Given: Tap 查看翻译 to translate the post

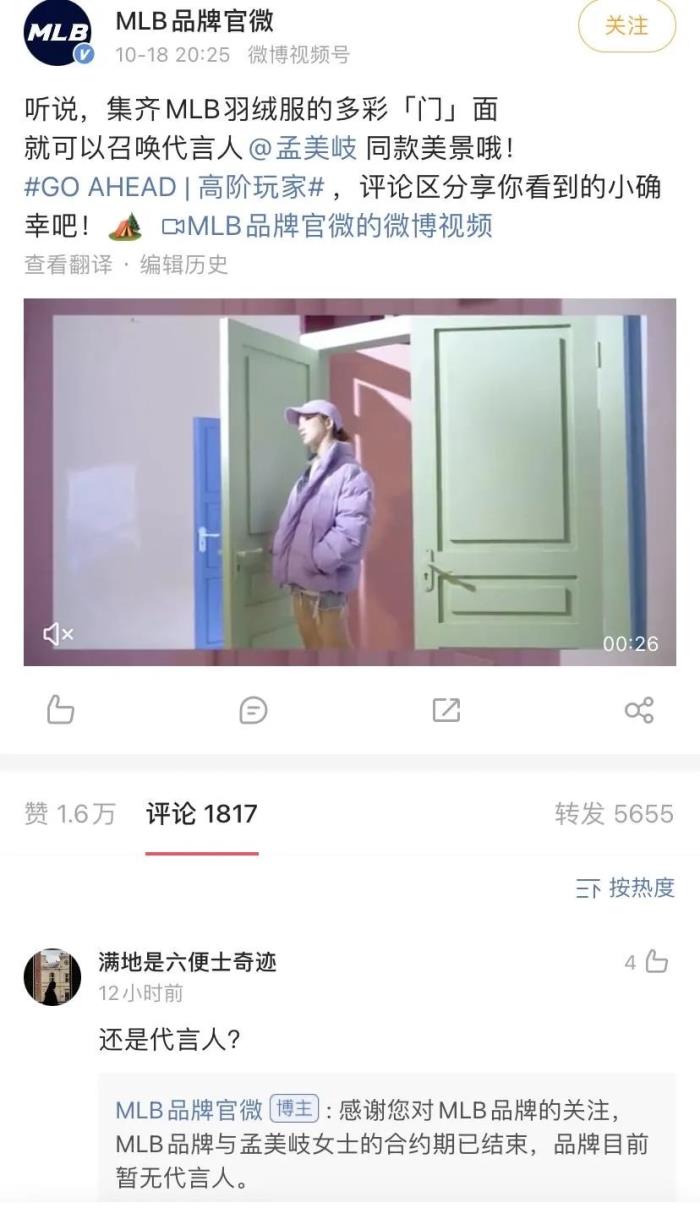Looking at the screenshot, I should click(68, 265).
